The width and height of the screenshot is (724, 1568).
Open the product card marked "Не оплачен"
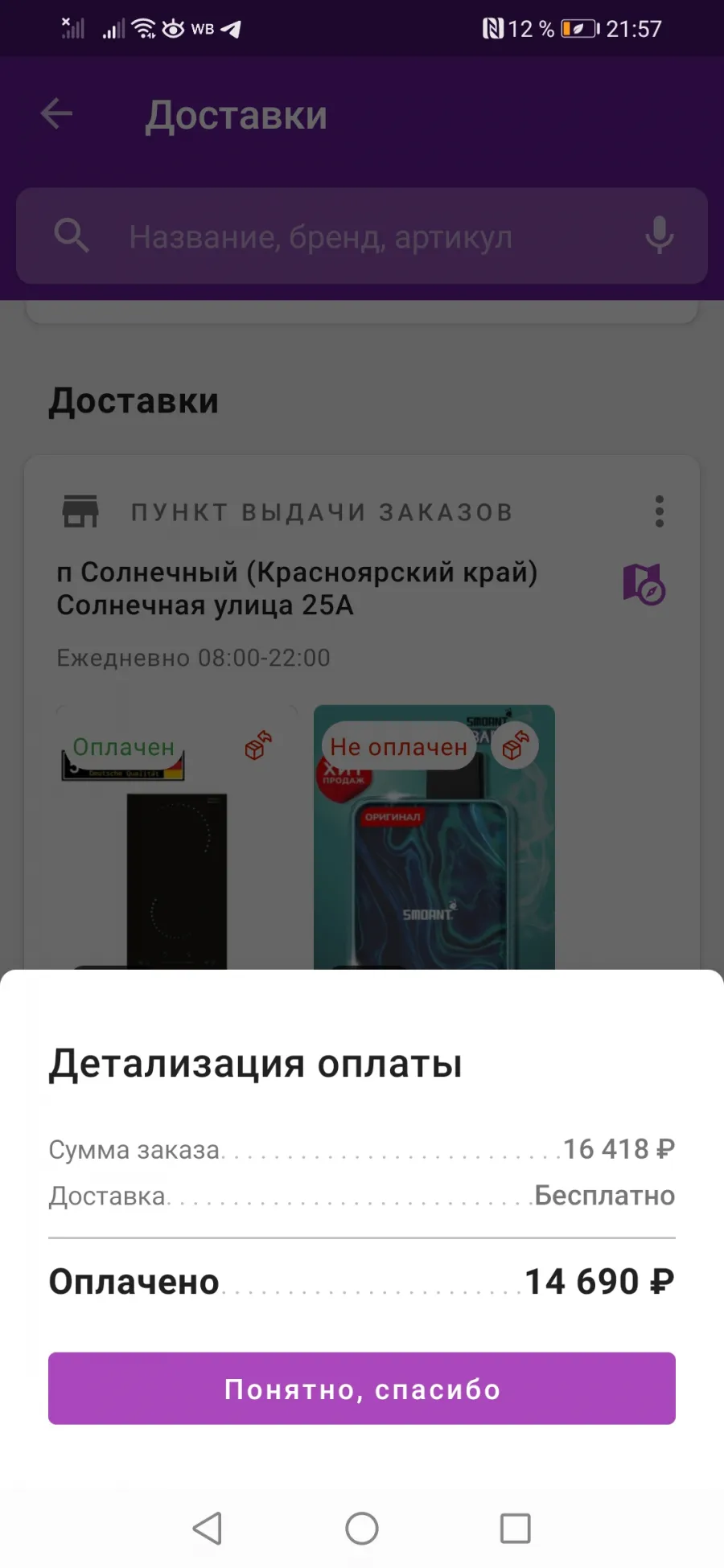(x=434, y=837)
